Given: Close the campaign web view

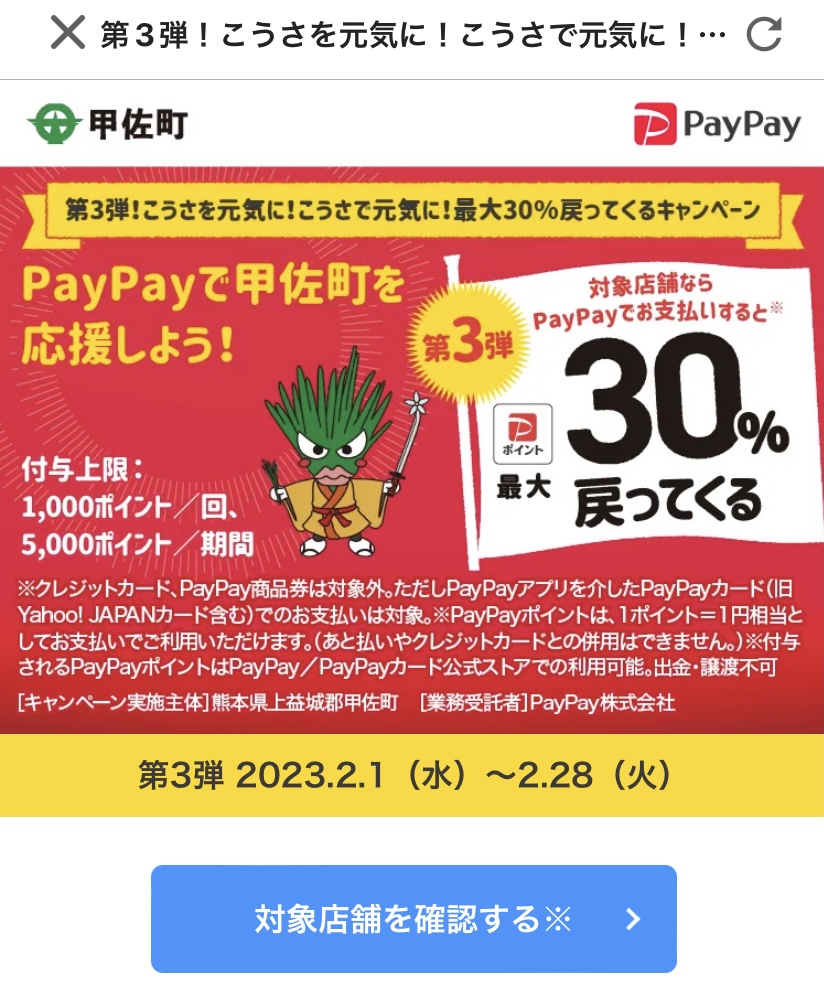Looking at the screenshot, I should (x=66, y=35).
